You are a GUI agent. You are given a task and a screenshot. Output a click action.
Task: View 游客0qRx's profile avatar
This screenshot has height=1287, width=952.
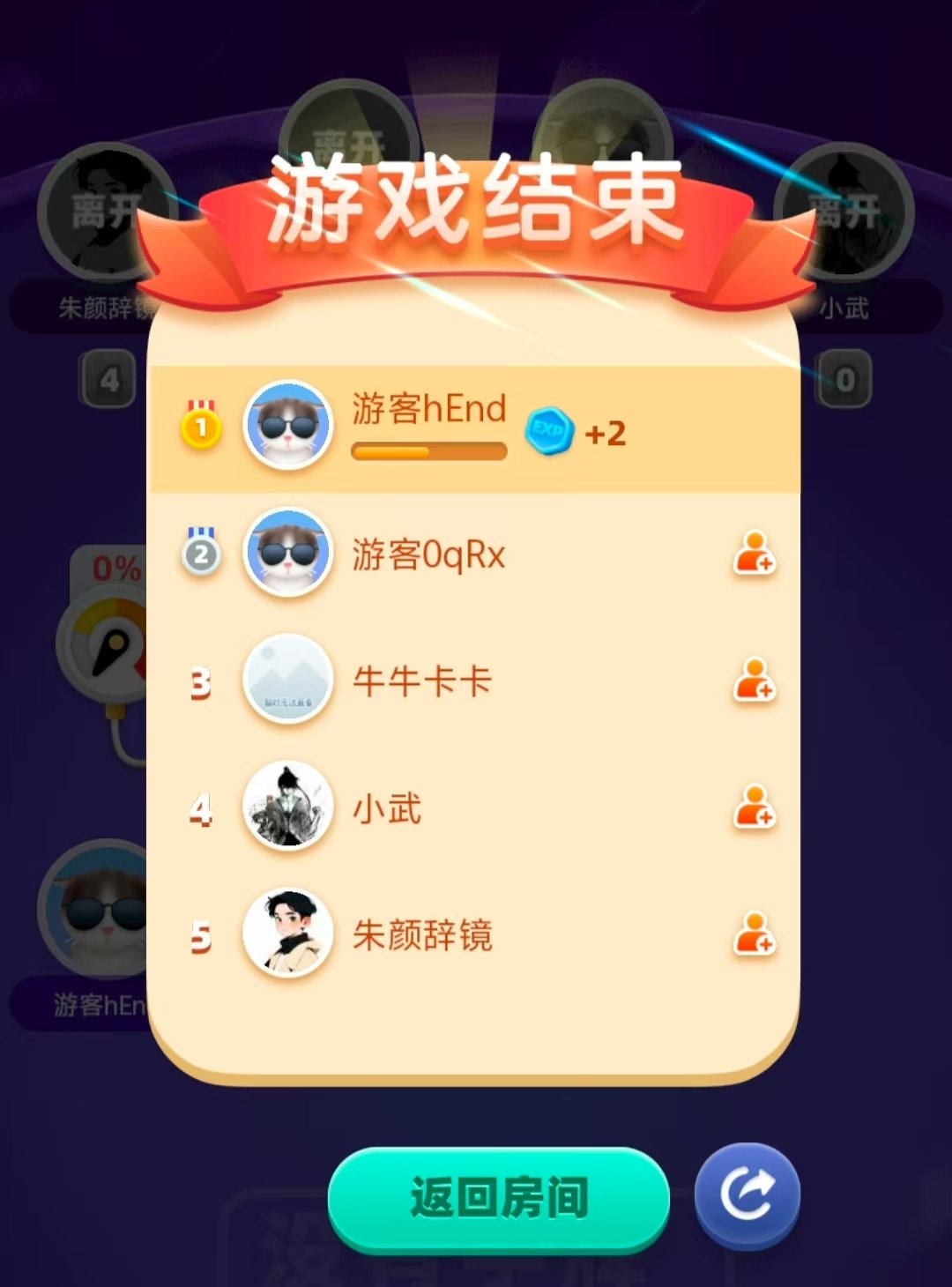[x=288, y=553]
